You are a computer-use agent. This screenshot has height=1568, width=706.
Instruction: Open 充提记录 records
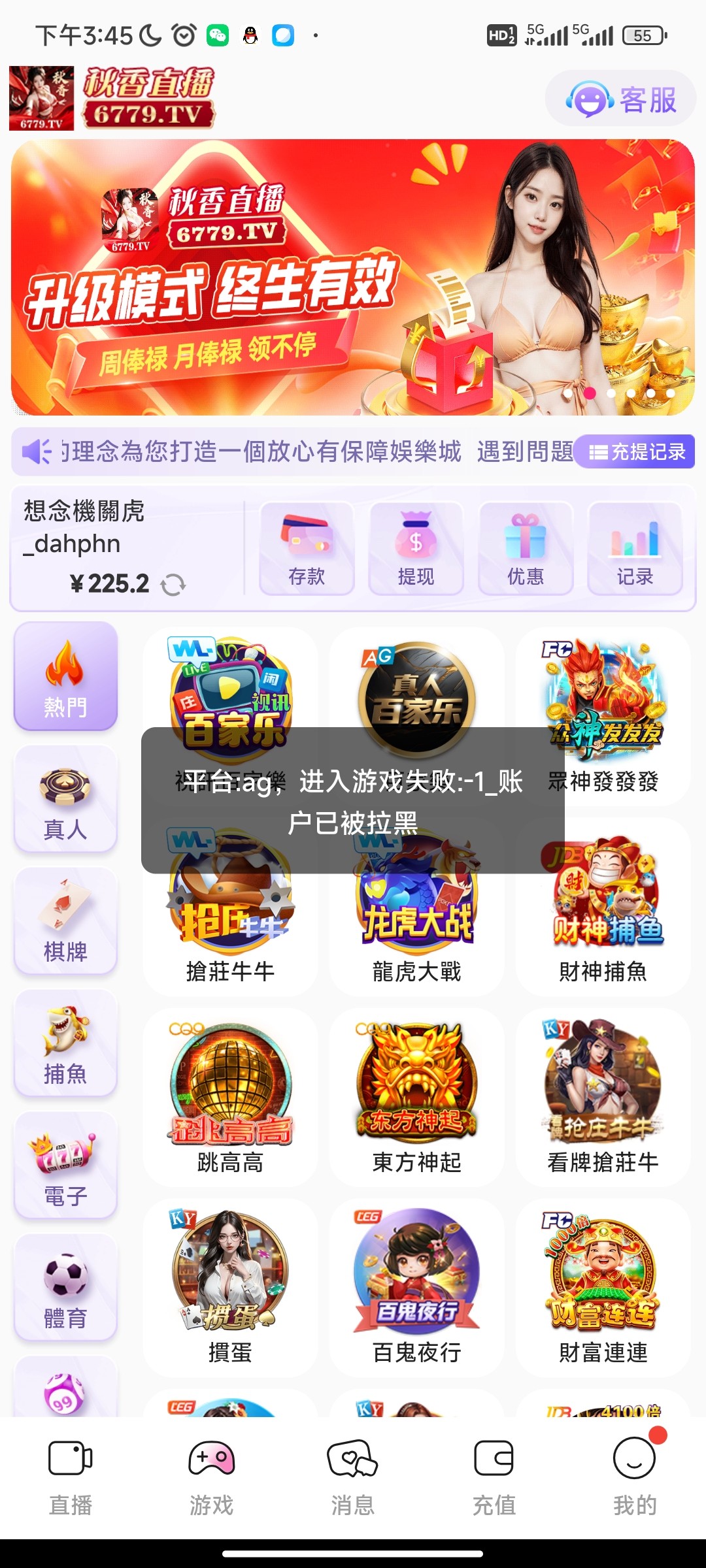[636, 451]
